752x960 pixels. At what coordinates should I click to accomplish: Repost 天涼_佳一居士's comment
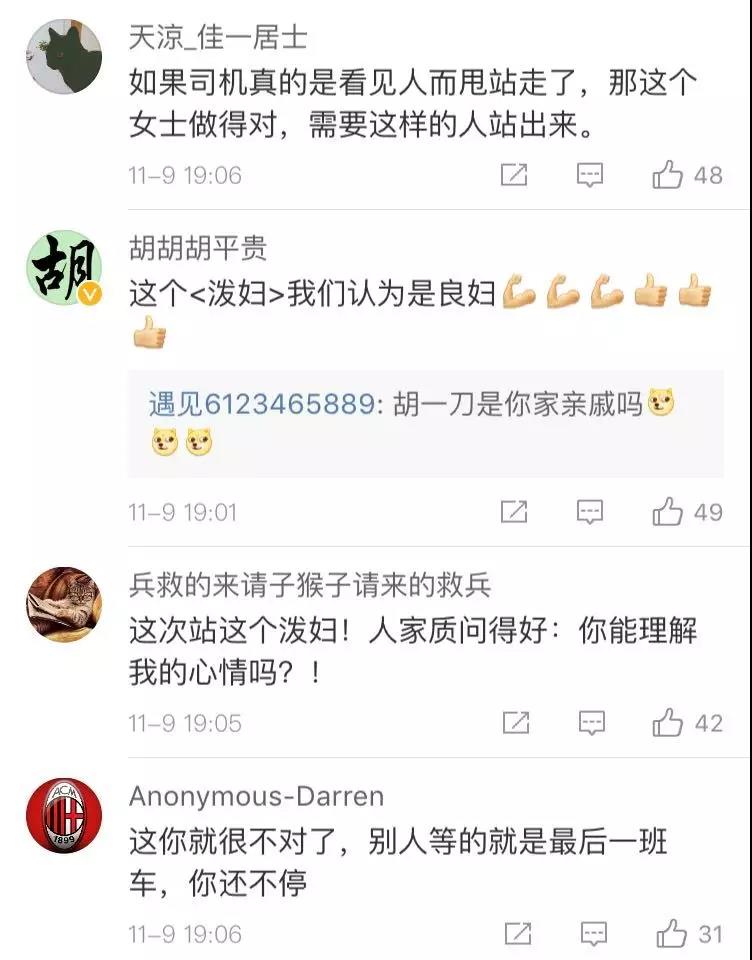(514, 176)
